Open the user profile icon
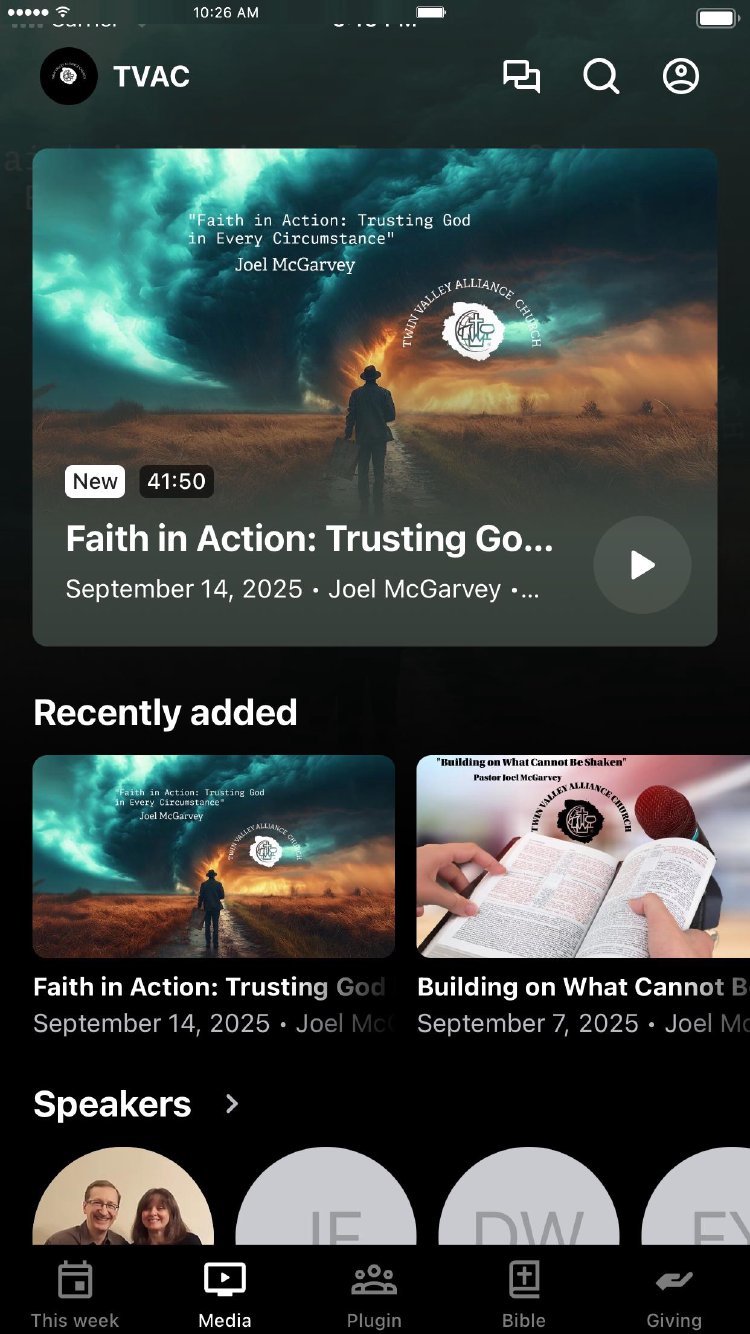This screenshot has width=750, height=1334. (x=681, y=77)
